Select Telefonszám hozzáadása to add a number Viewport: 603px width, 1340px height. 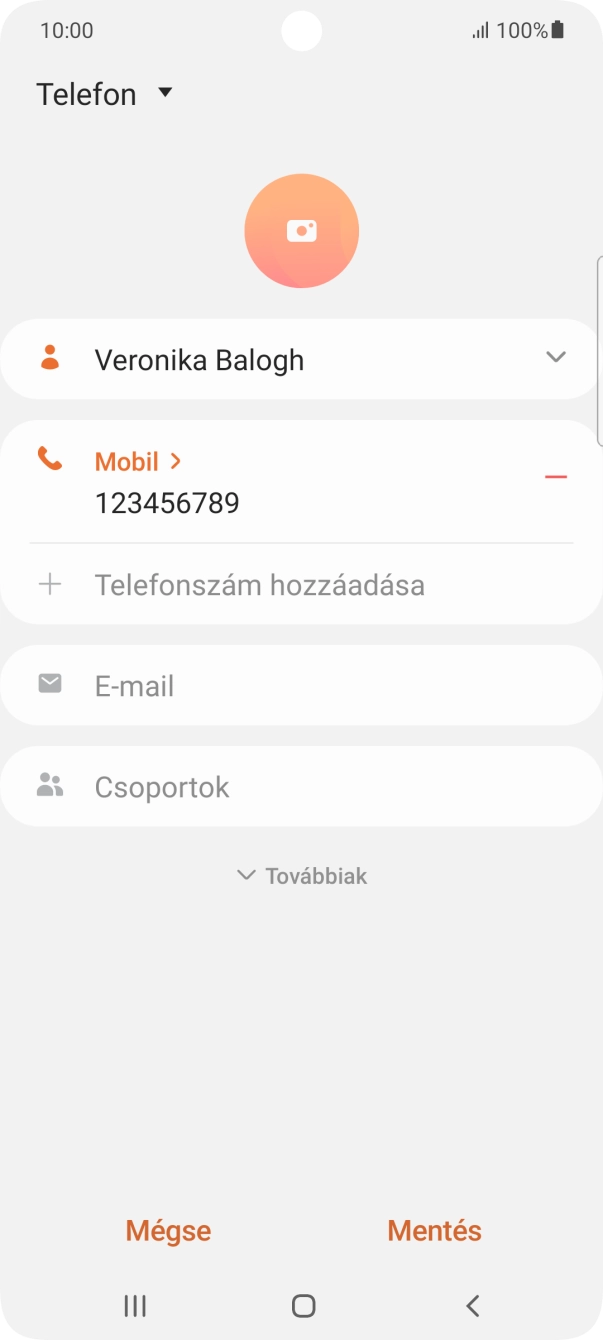coord(259,585)
